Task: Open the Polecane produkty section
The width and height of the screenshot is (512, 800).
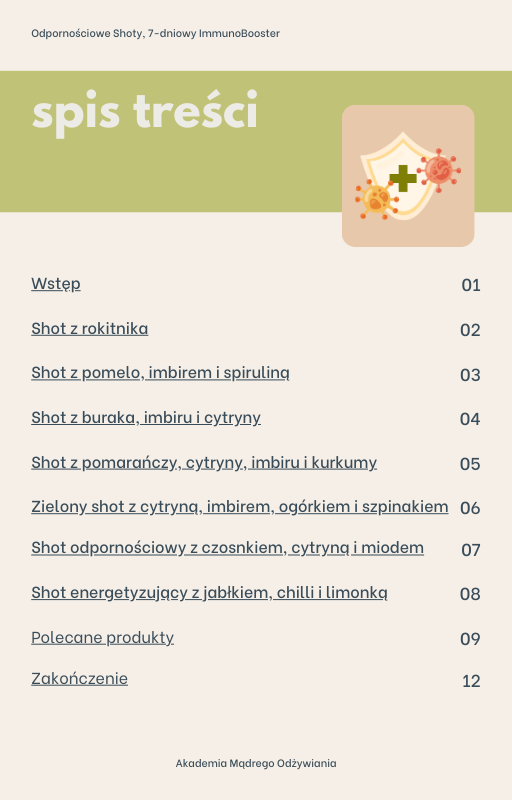Action: [103, 638]
